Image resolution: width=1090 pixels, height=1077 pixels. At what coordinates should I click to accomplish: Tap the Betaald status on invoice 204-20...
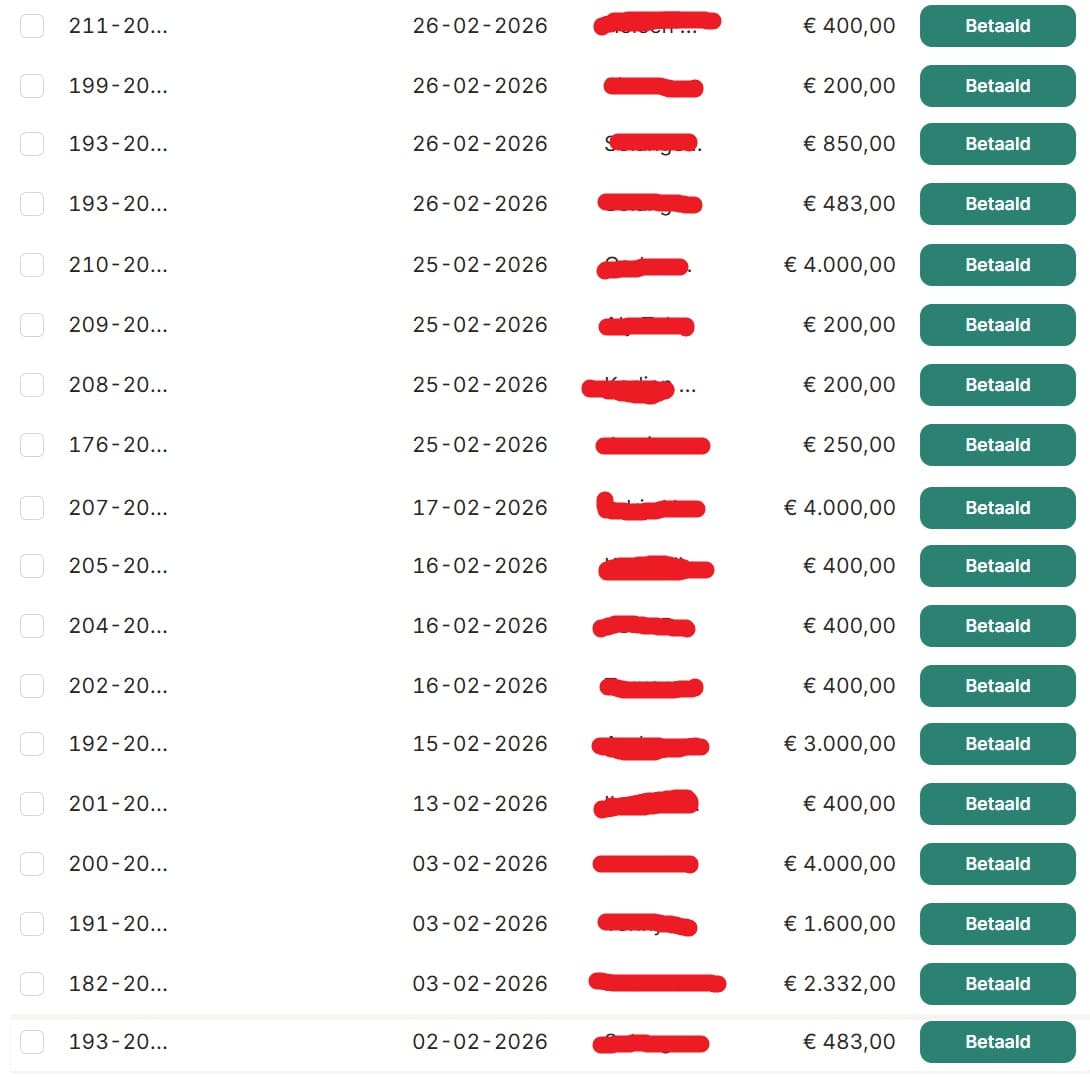998,626
